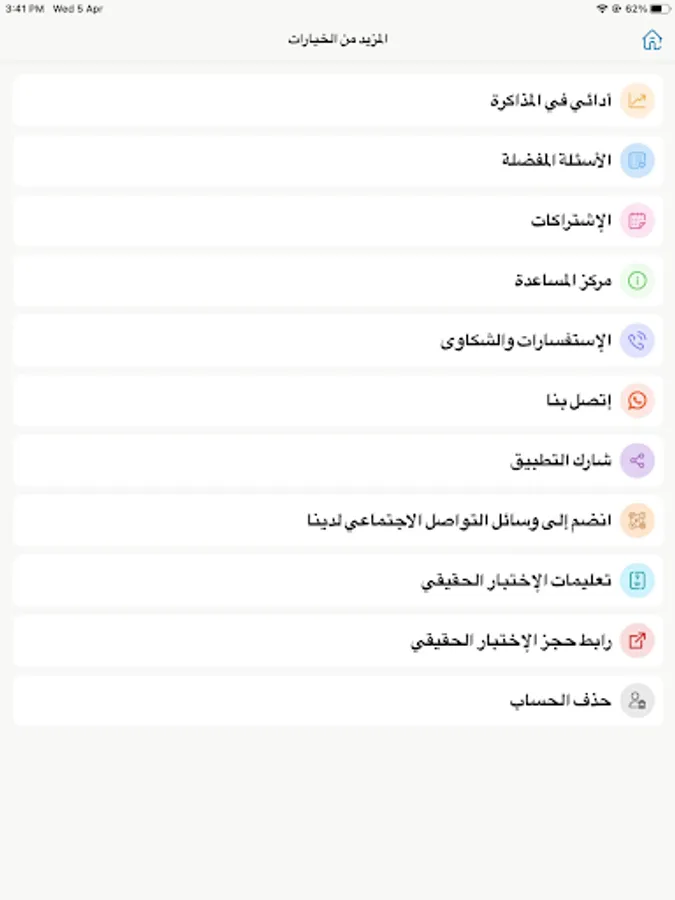
Task: Select إتصل بنا row
Action: (338, 400)
